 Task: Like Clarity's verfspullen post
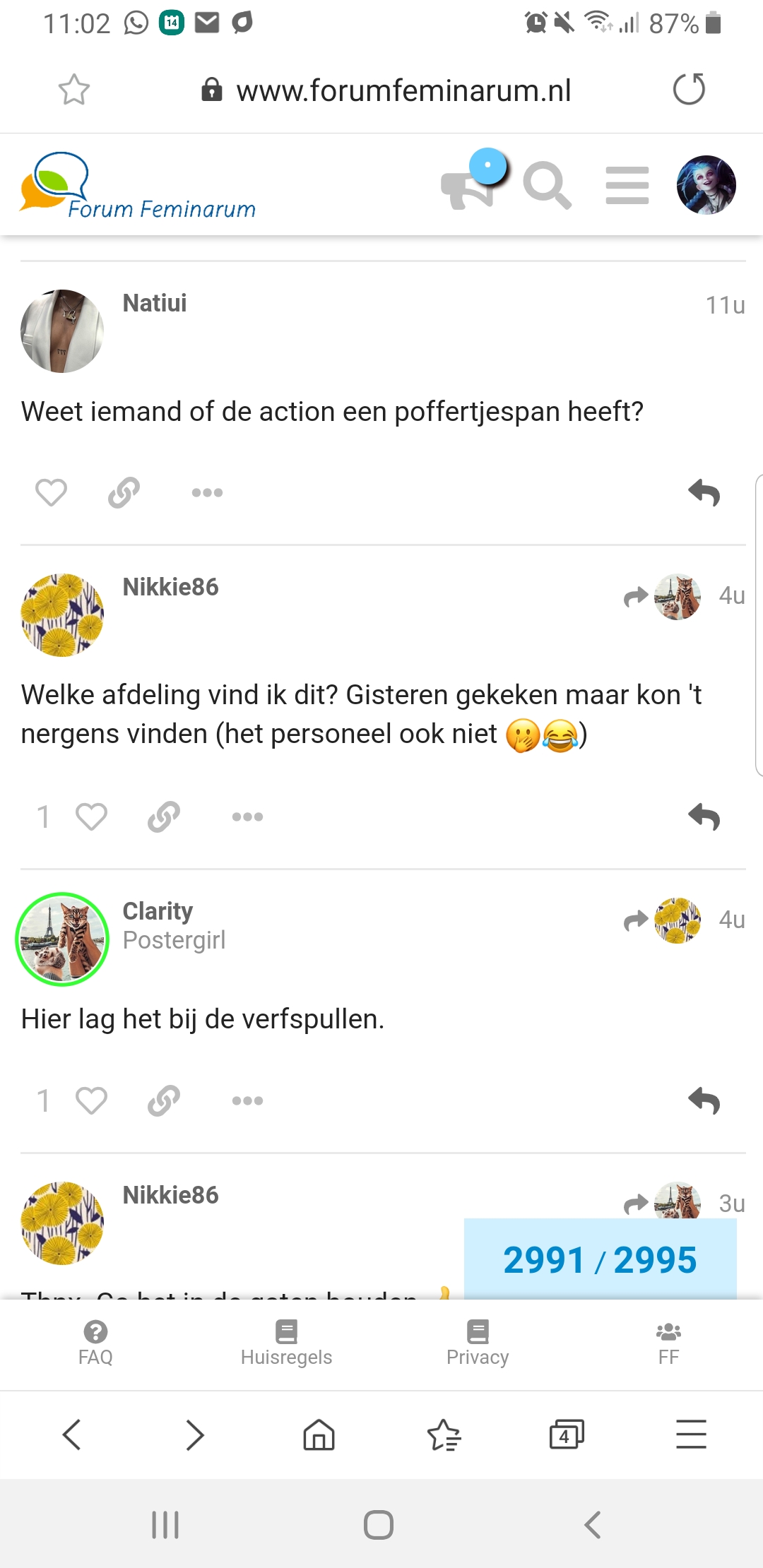91,1100
